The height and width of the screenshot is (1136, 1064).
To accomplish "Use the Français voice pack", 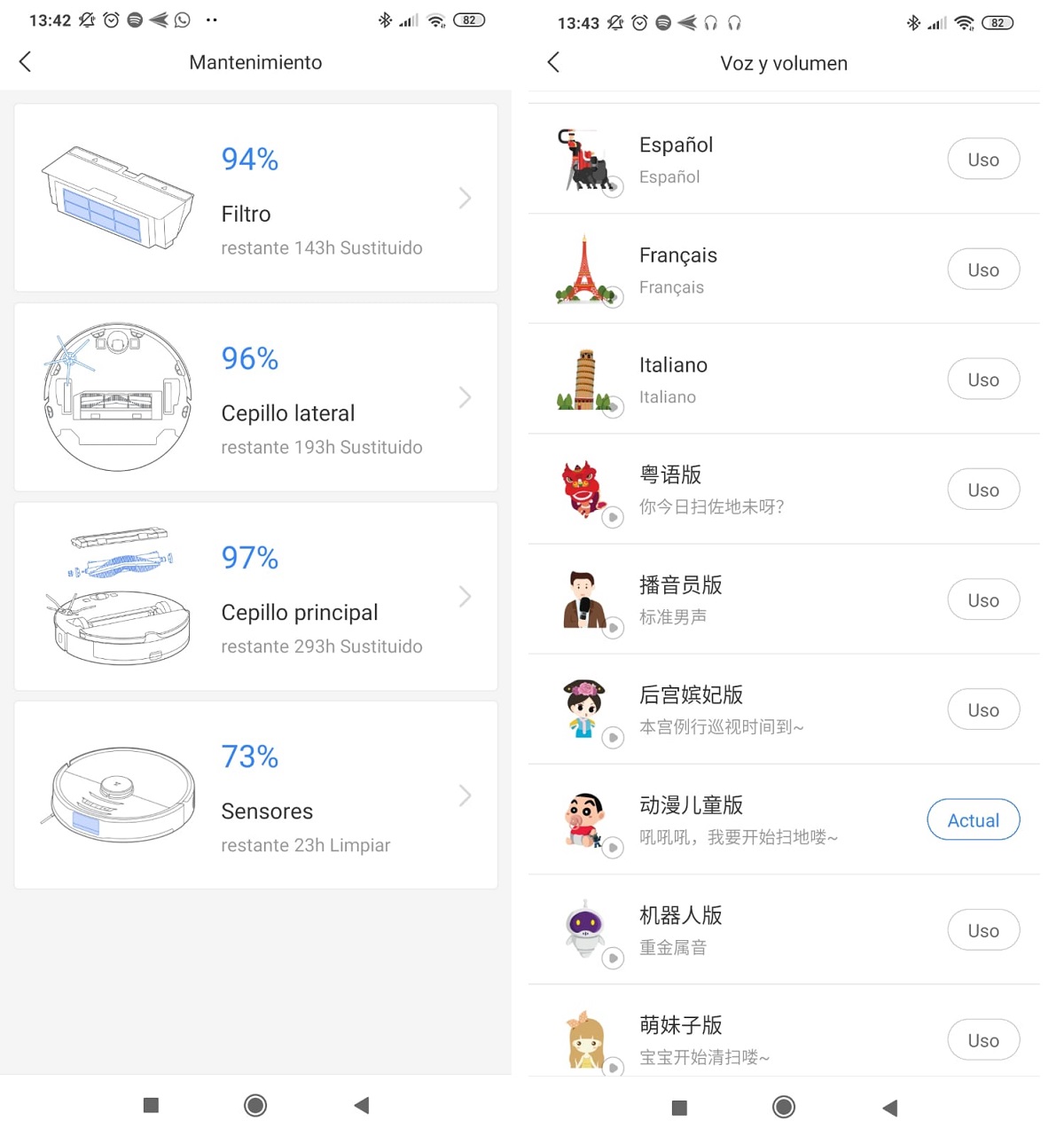I will pos(982,270).
